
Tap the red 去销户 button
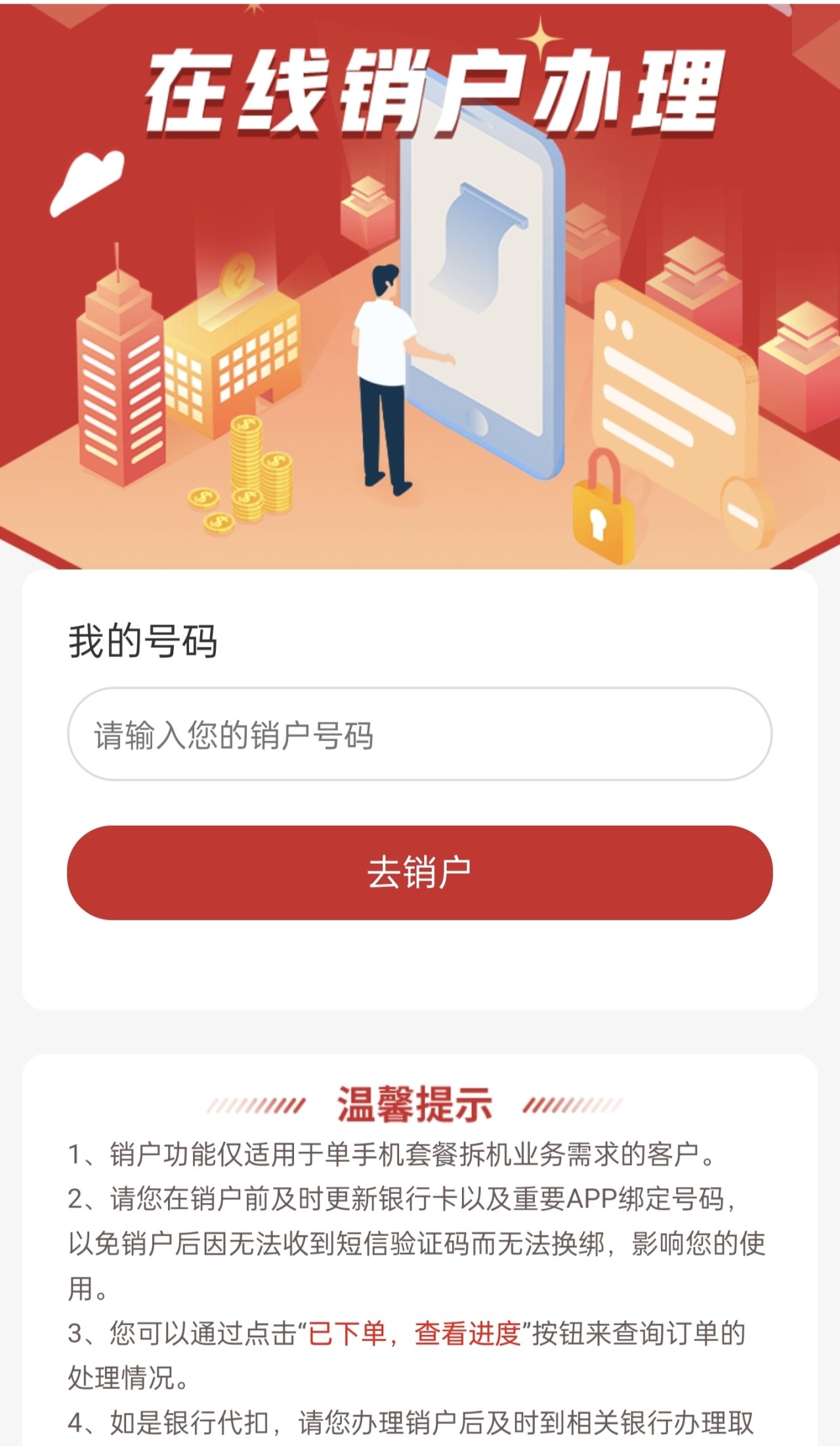tap(420, 872)
